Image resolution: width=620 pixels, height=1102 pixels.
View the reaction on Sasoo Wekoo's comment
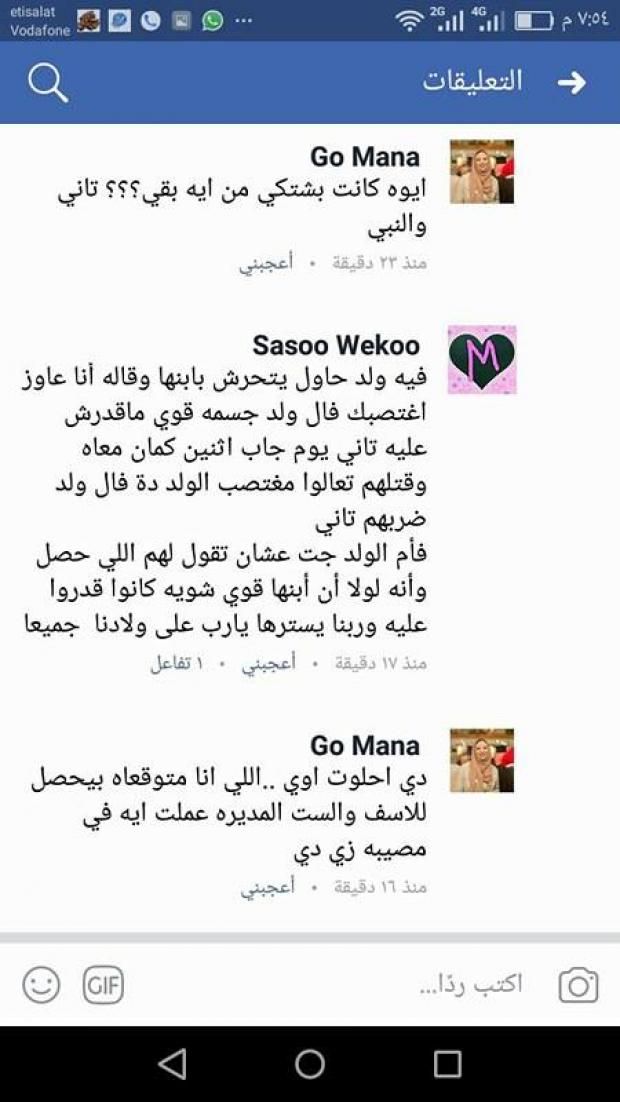(177, 662)
